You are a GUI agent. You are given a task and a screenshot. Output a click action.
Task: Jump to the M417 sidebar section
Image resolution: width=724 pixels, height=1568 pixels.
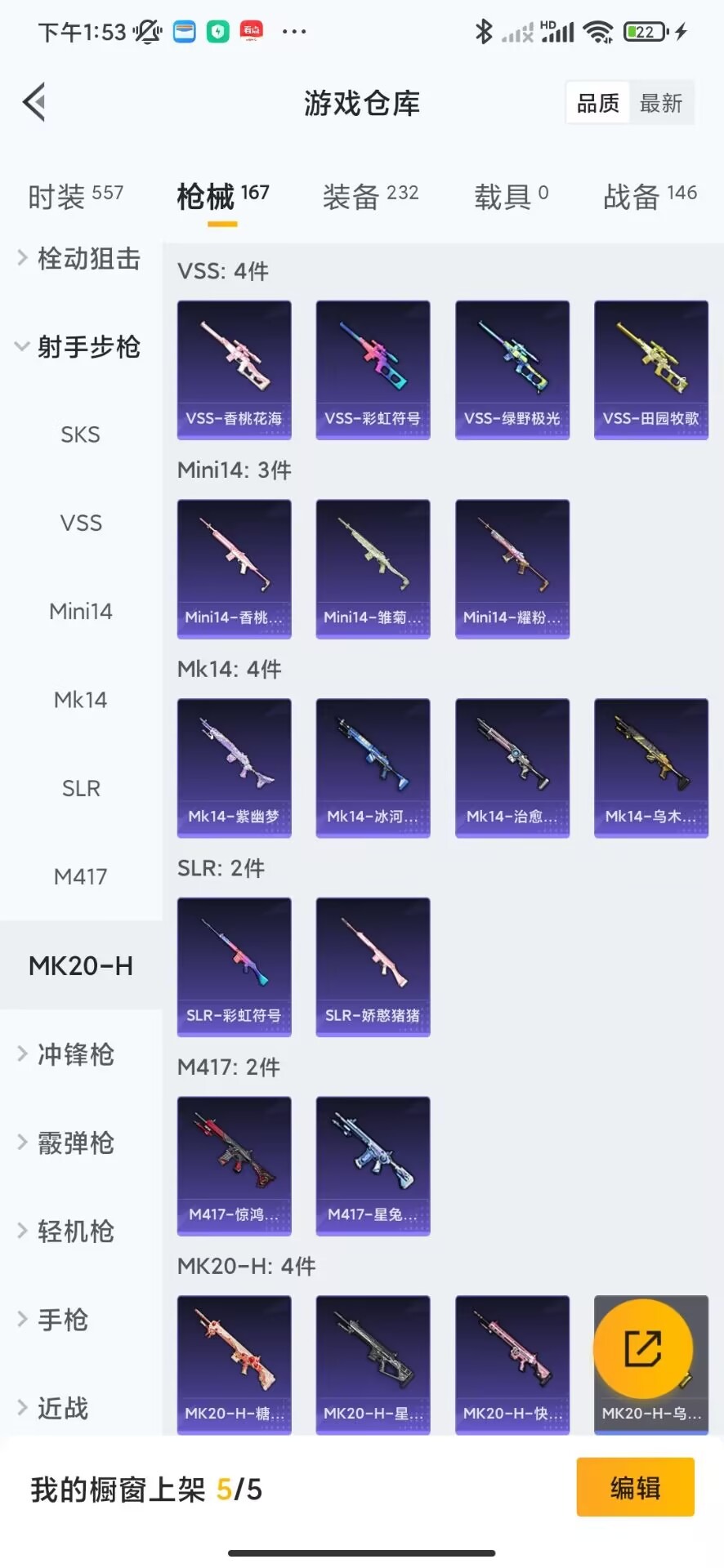(80, 877)
